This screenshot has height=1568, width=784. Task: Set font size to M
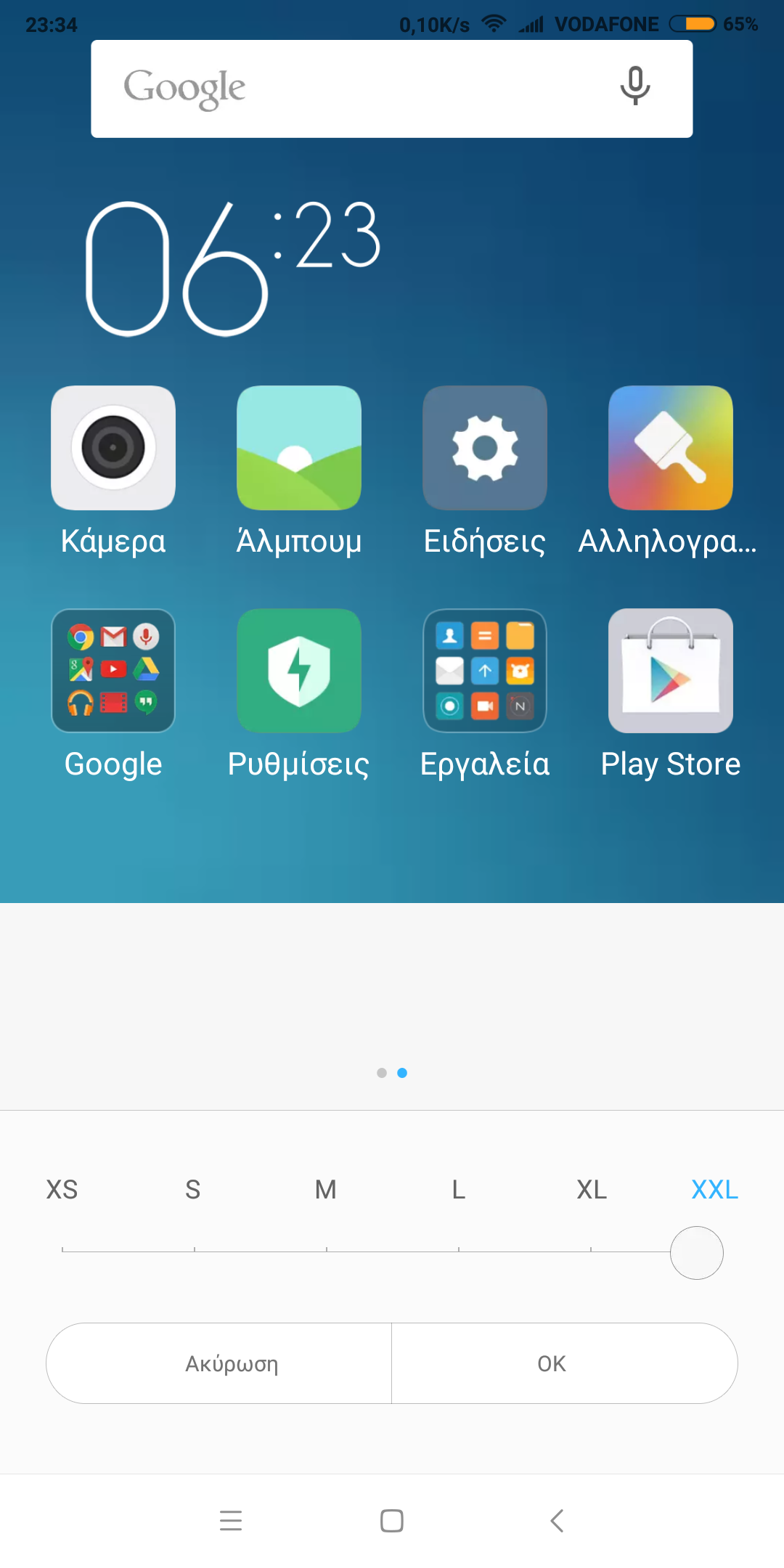click(x=326, y=1190)
